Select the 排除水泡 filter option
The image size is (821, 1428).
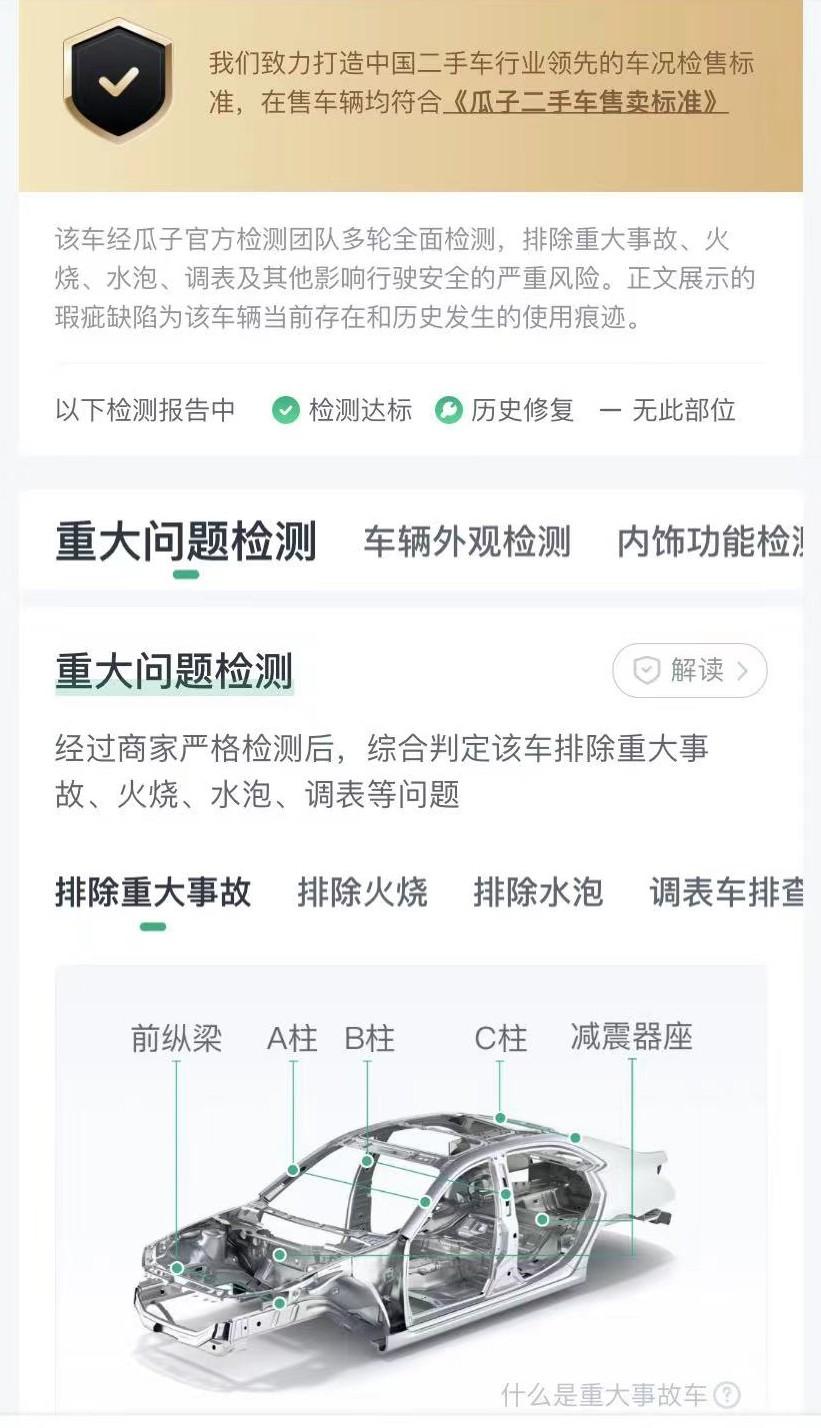(x=540, y=893)
